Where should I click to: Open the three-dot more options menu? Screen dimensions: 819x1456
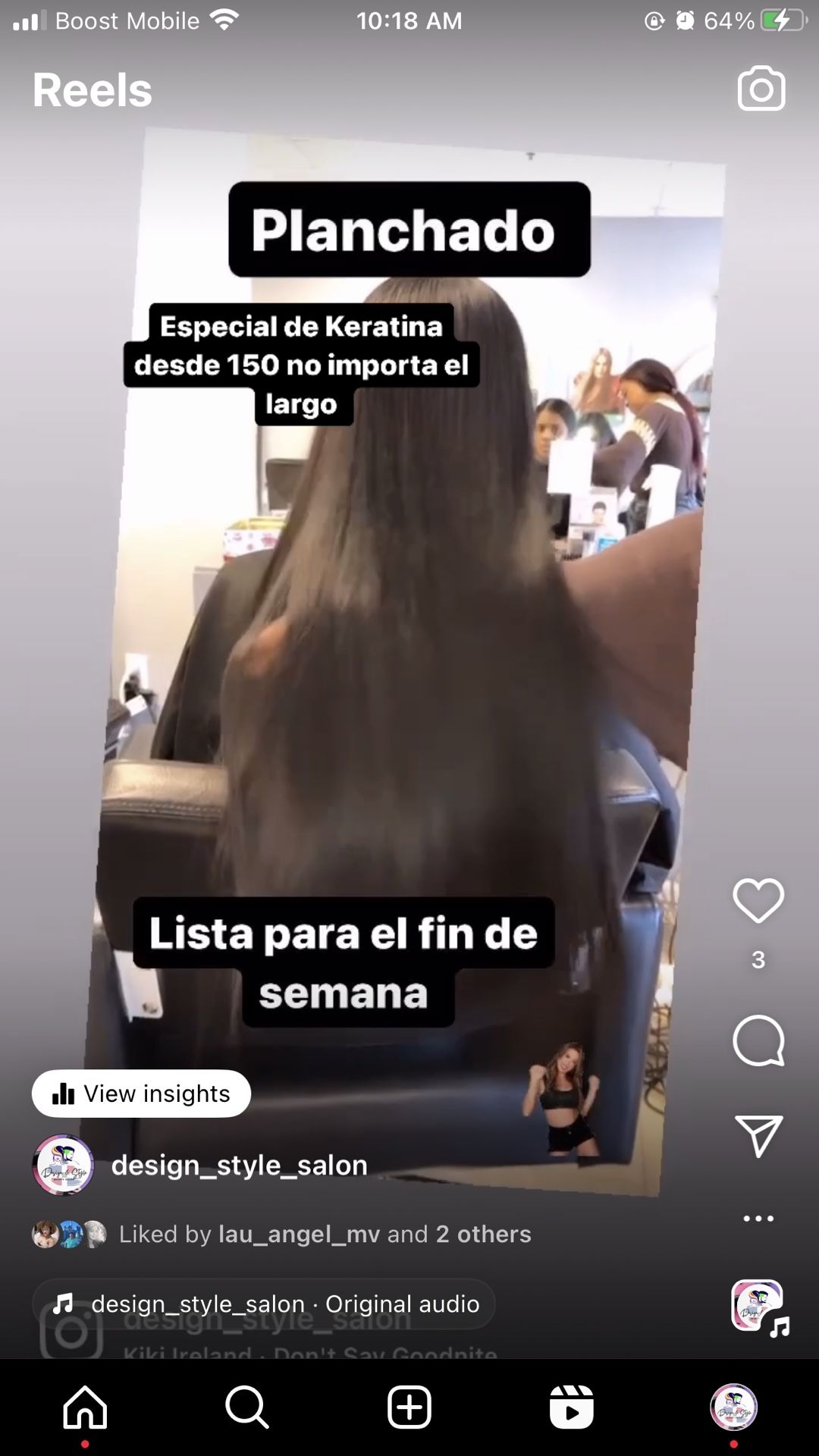click(x=758, y=1219)
